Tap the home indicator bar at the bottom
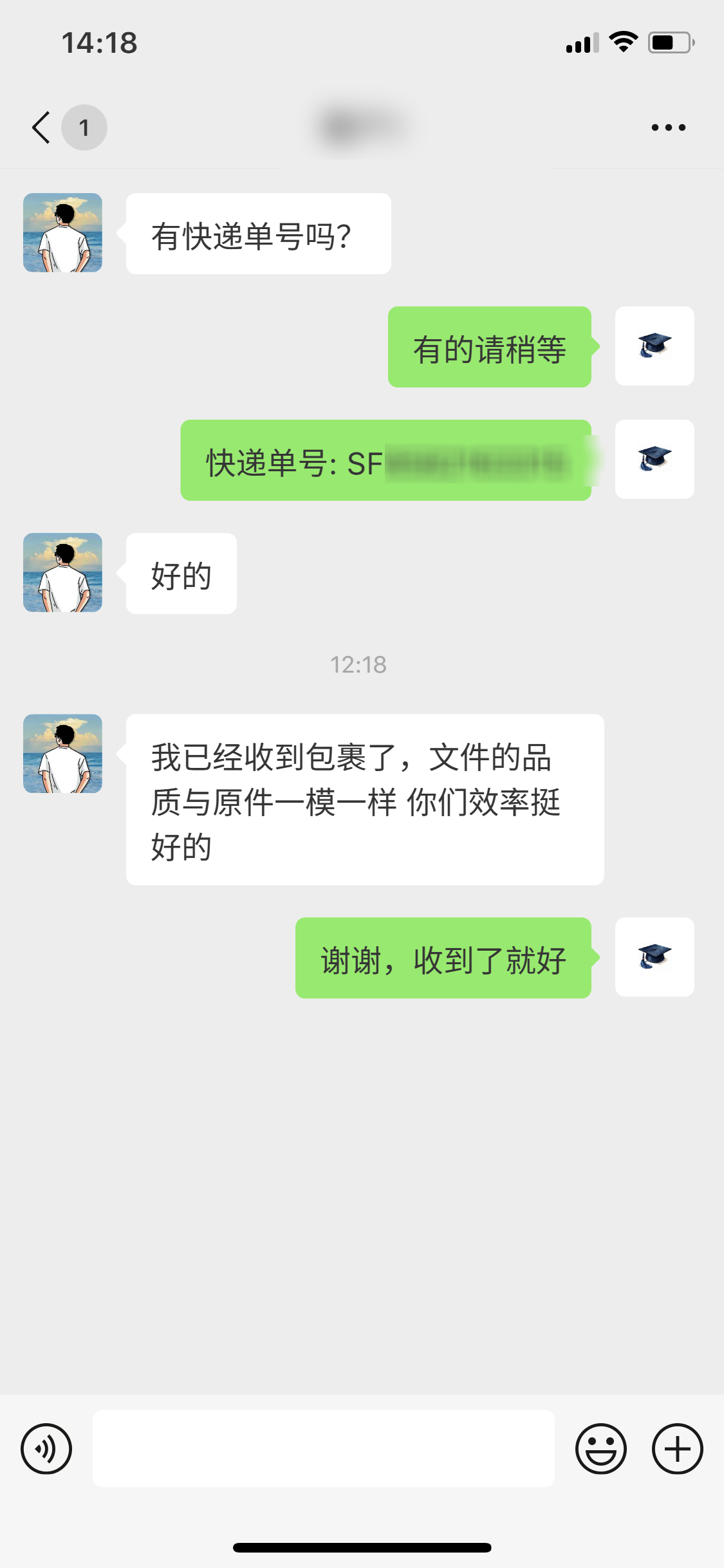Viewport: 724px width, 1568px height. [x=362, y=1545]
